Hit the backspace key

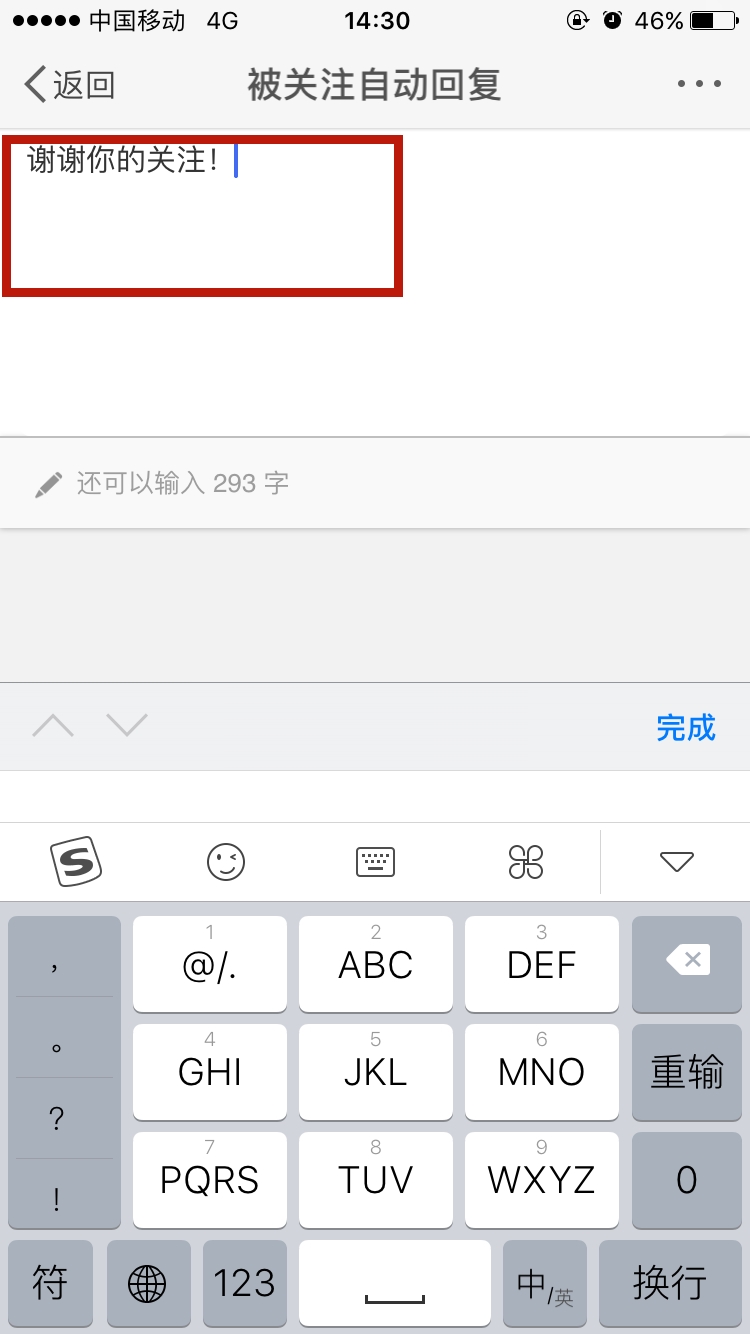[x=687, y=962]
